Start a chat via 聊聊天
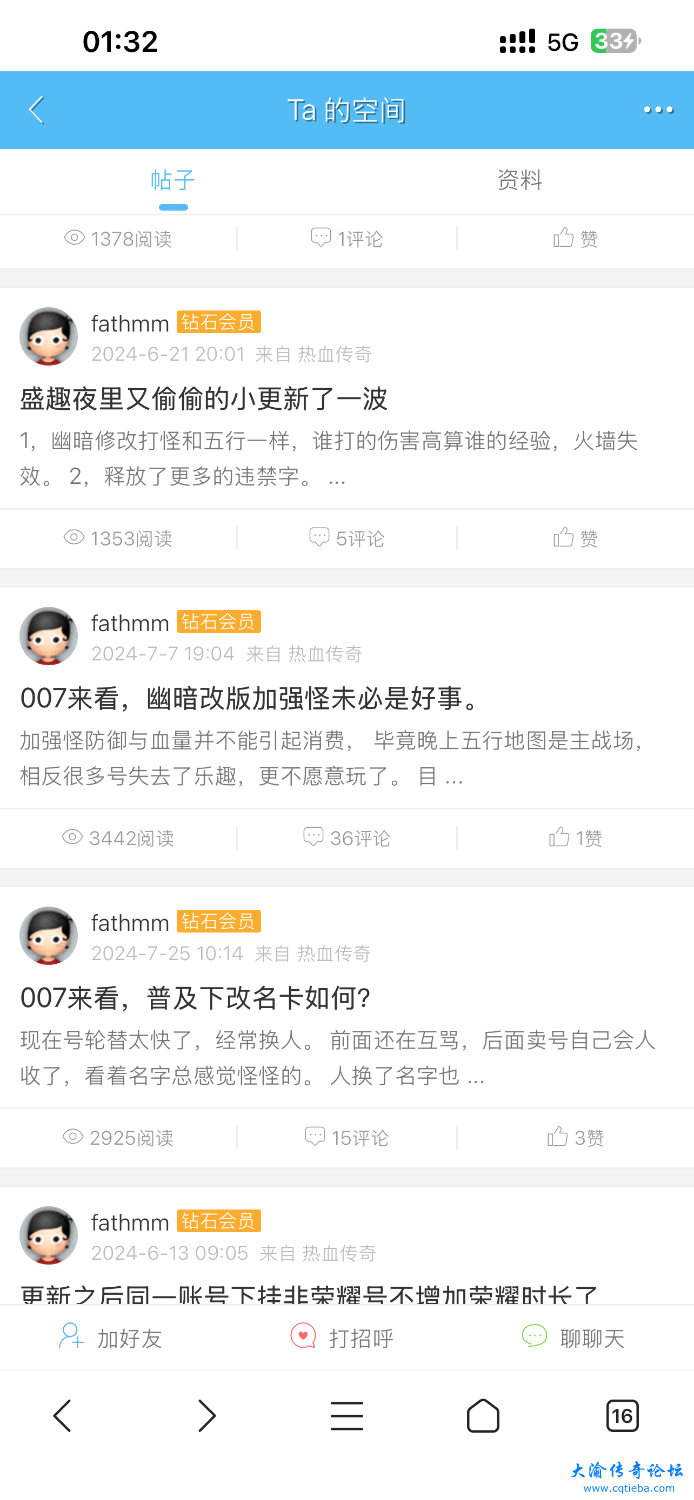Screen dimensions: 694x1500 574,1338
